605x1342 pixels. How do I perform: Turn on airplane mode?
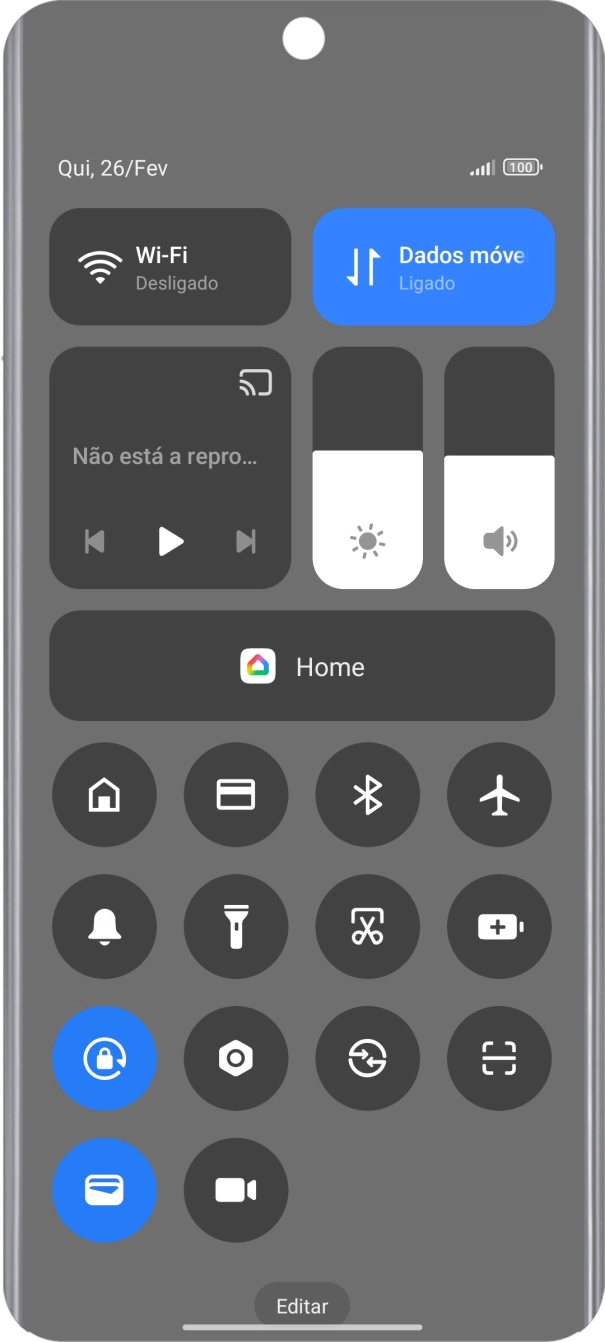[499, 795]
